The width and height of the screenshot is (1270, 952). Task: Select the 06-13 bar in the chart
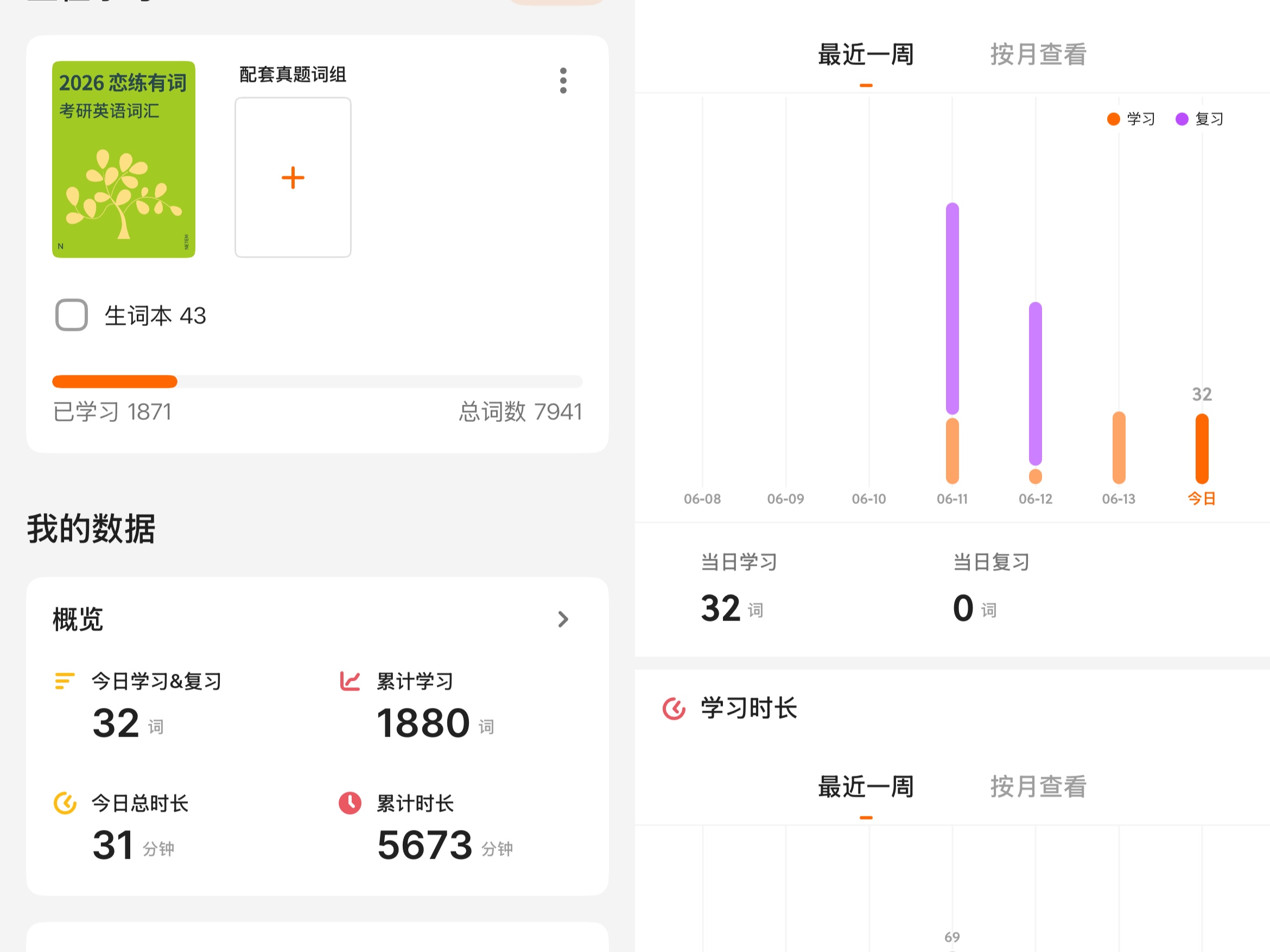pyautogui.click(x=1119, y=448)
